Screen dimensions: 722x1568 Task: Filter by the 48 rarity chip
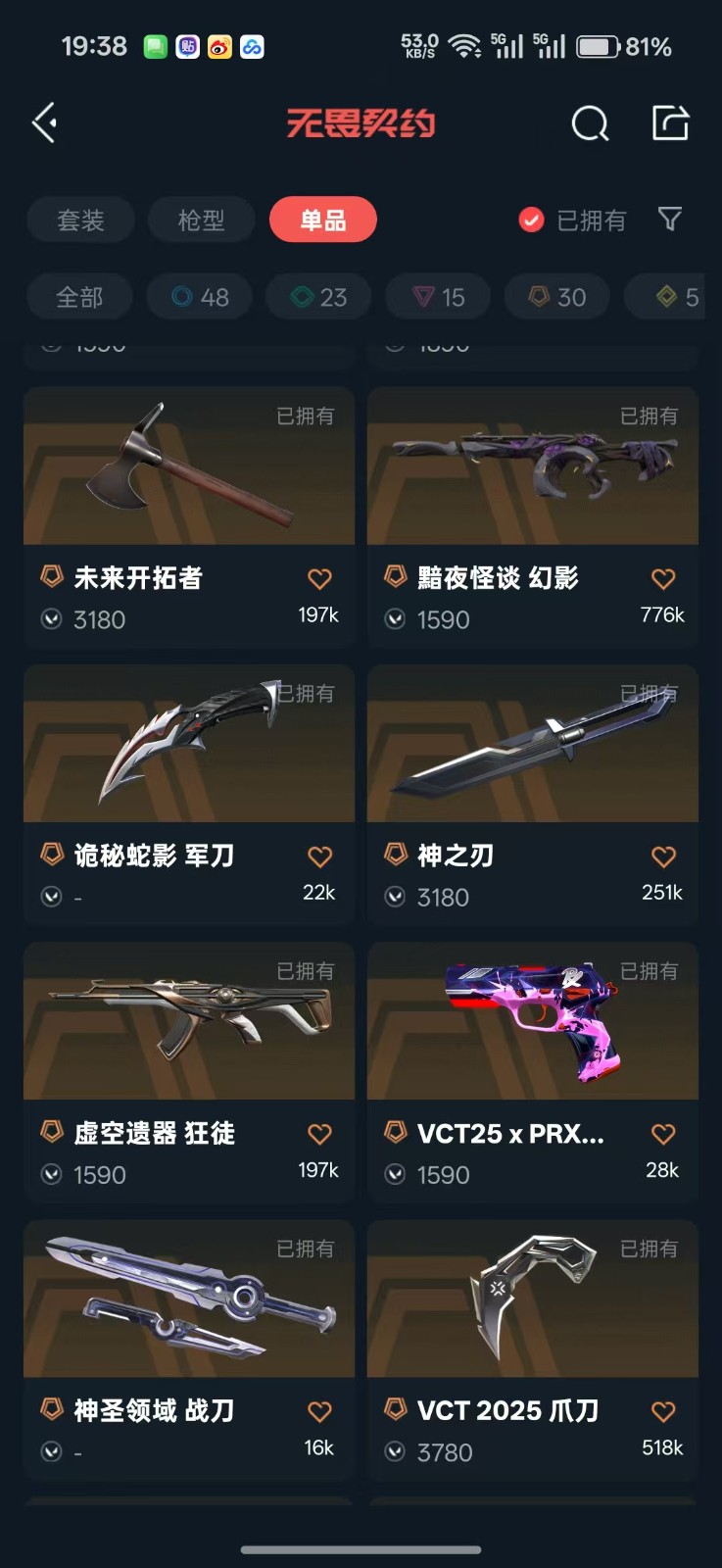[x=200, y=297]
